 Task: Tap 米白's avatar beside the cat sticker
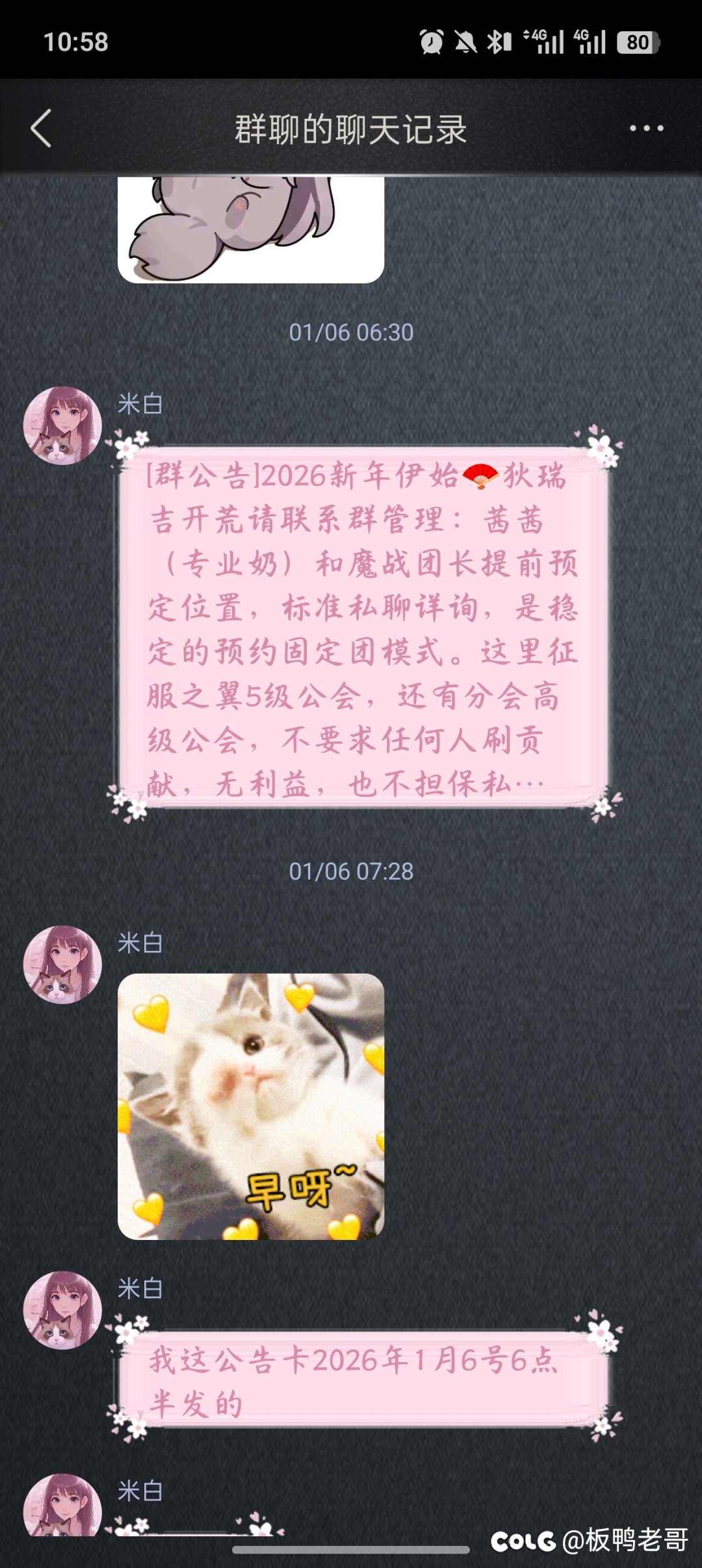[62, 965]
